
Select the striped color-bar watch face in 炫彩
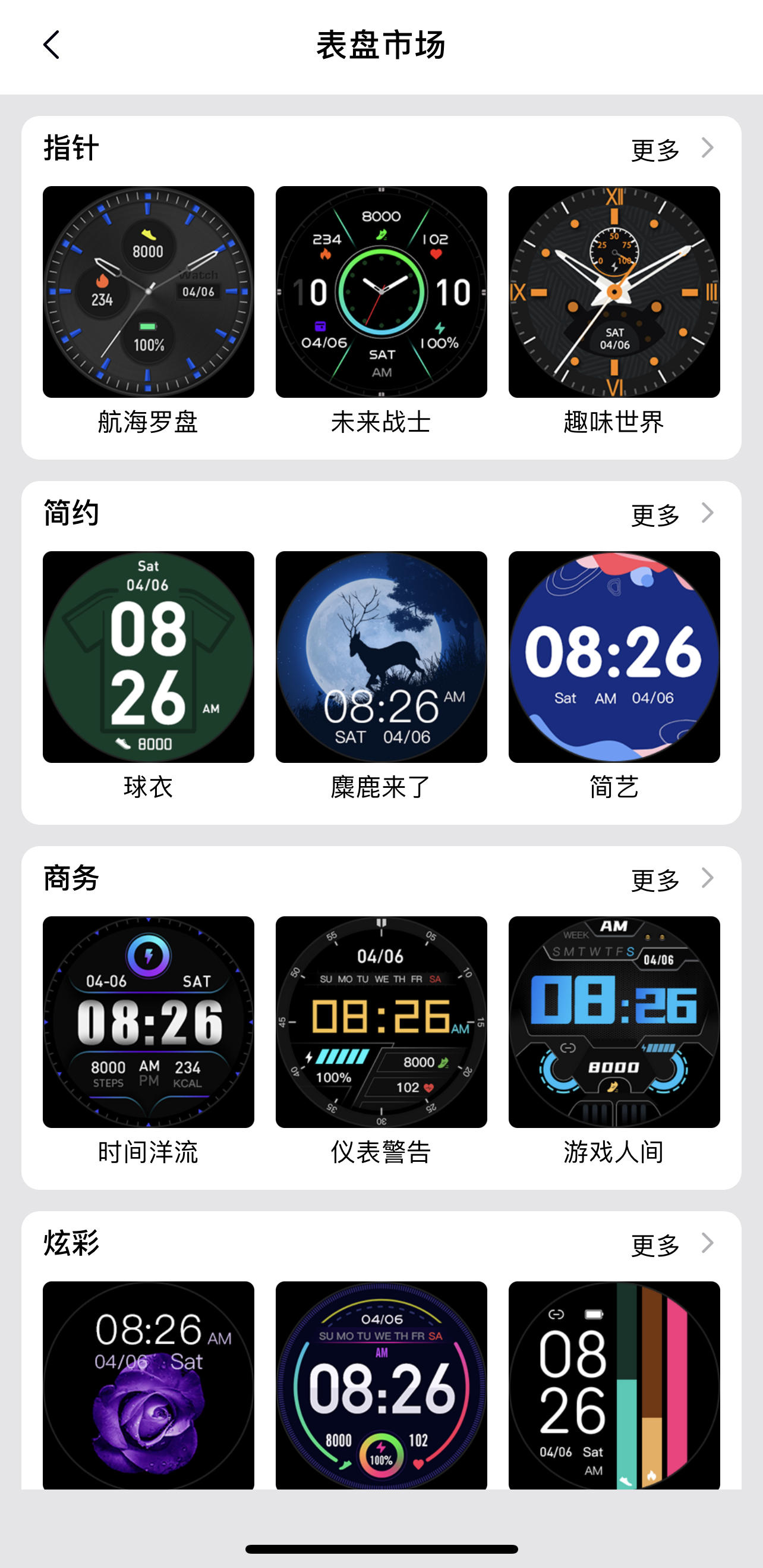coord(613,1388)
